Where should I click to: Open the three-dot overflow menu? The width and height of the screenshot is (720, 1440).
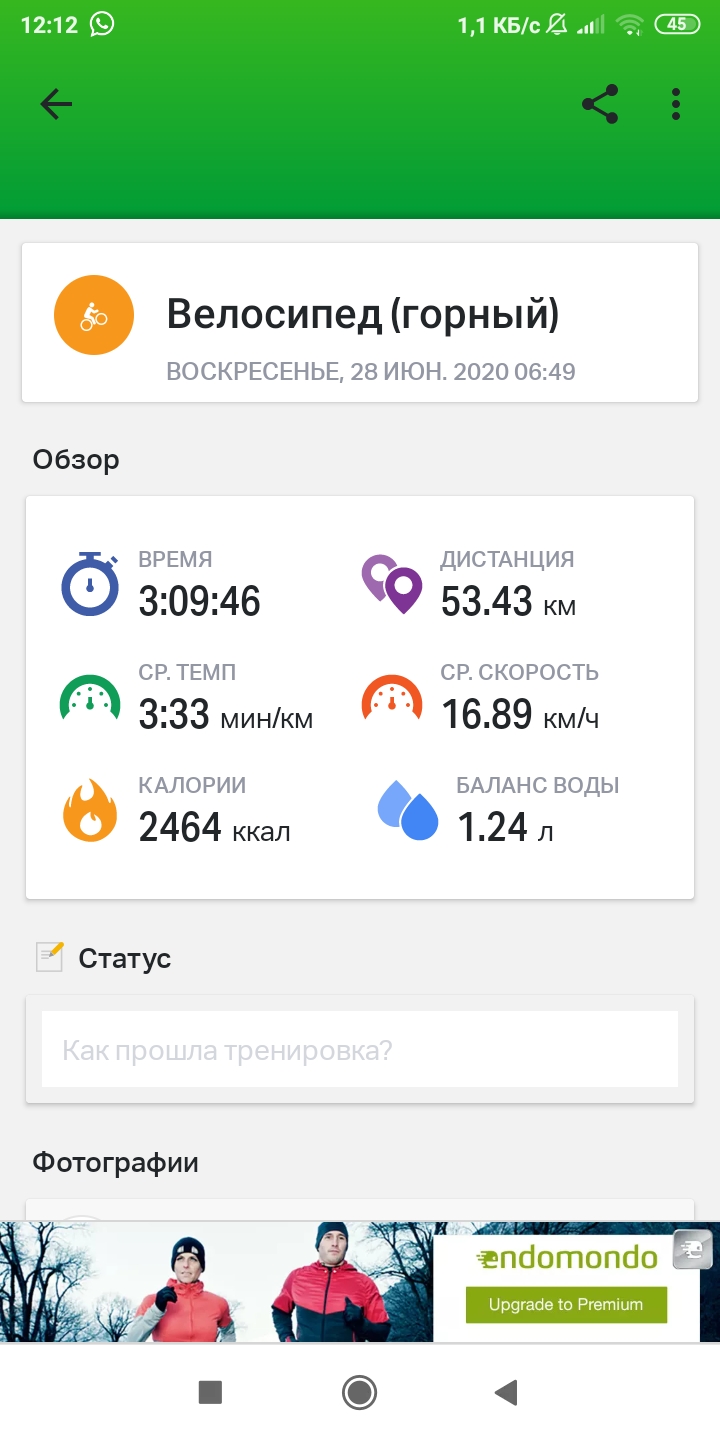pyautogui.click(x=675, y=102)
